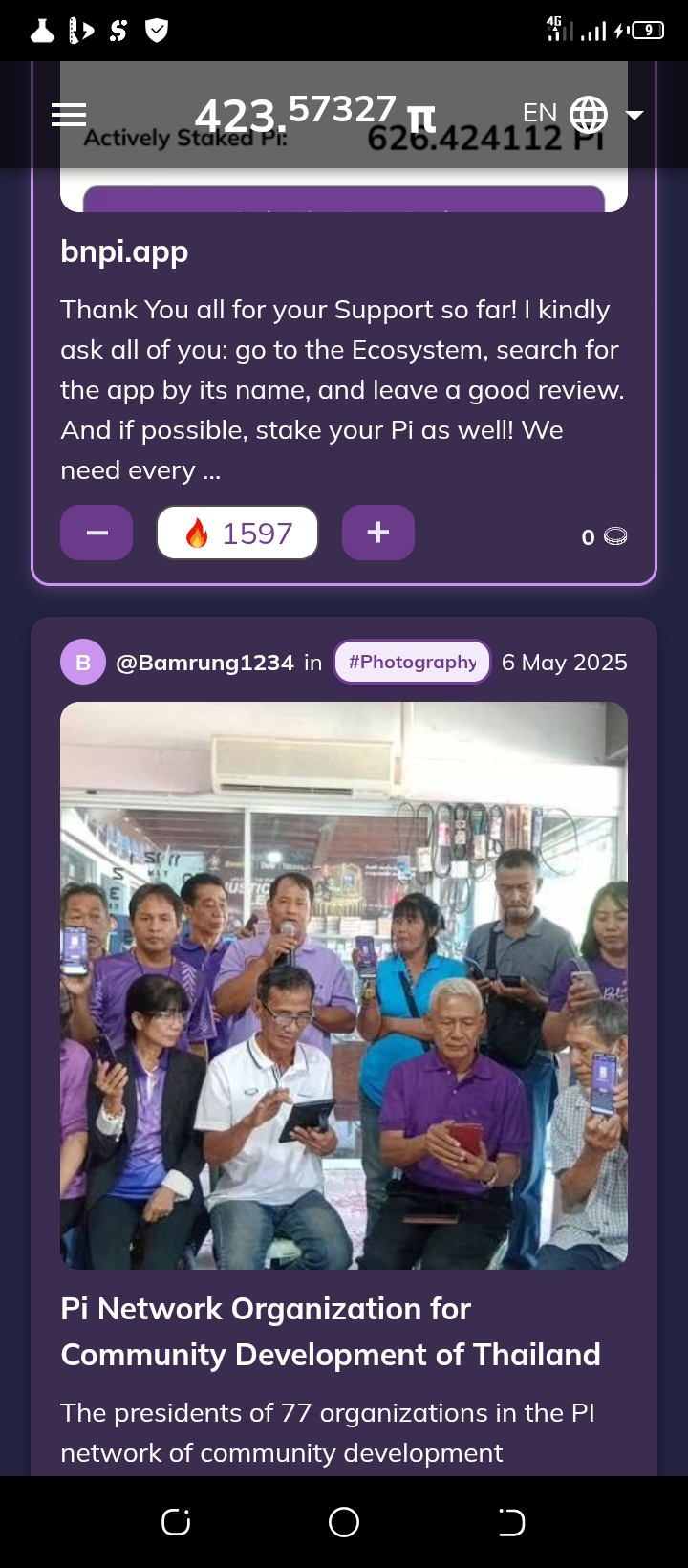Tap the plus button on bnpi.app post

tap(378, 533)
